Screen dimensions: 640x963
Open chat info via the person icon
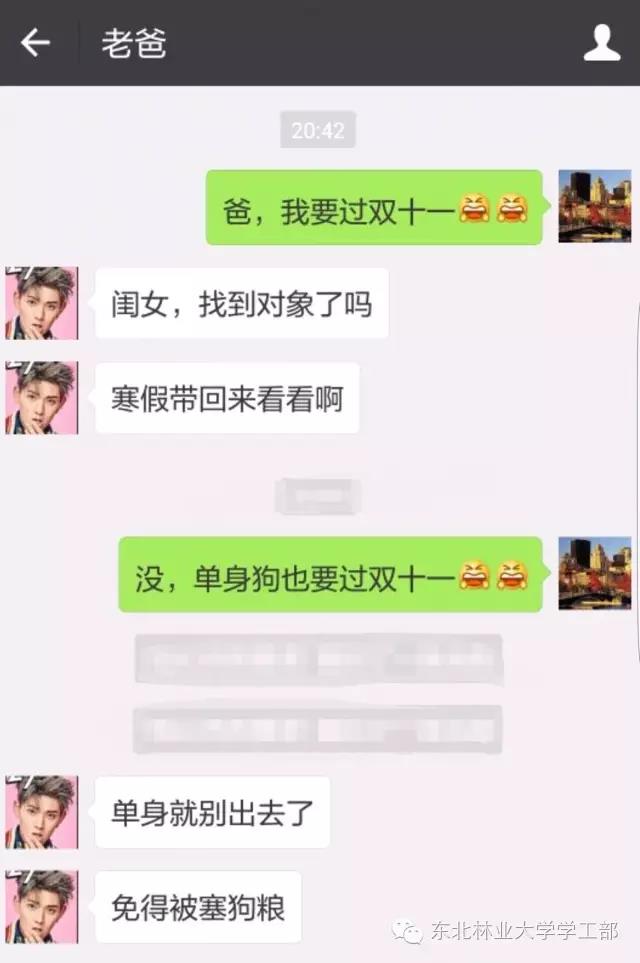[x=601, y=43]
